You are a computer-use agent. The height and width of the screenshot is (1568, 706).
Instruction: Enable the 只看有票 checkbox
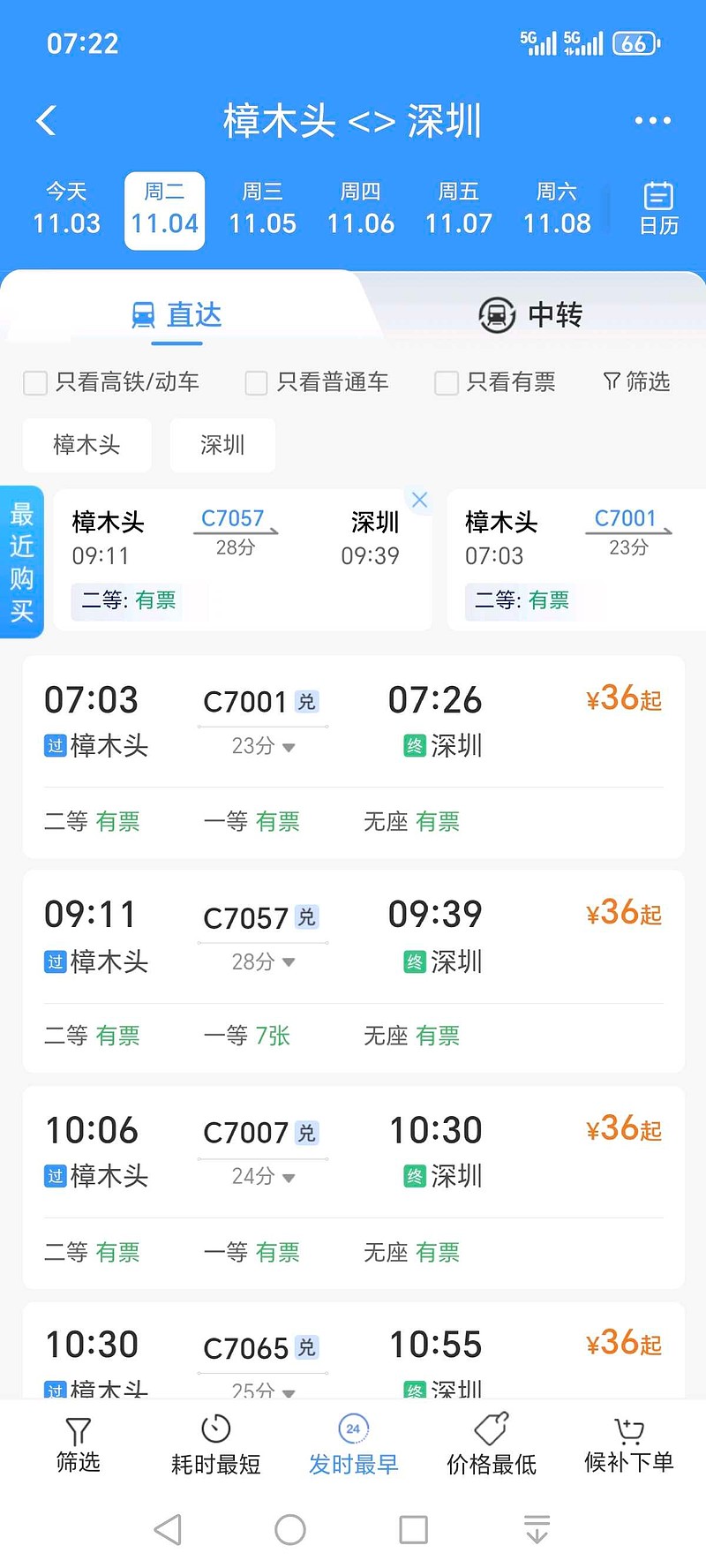[x=446, y=383]
